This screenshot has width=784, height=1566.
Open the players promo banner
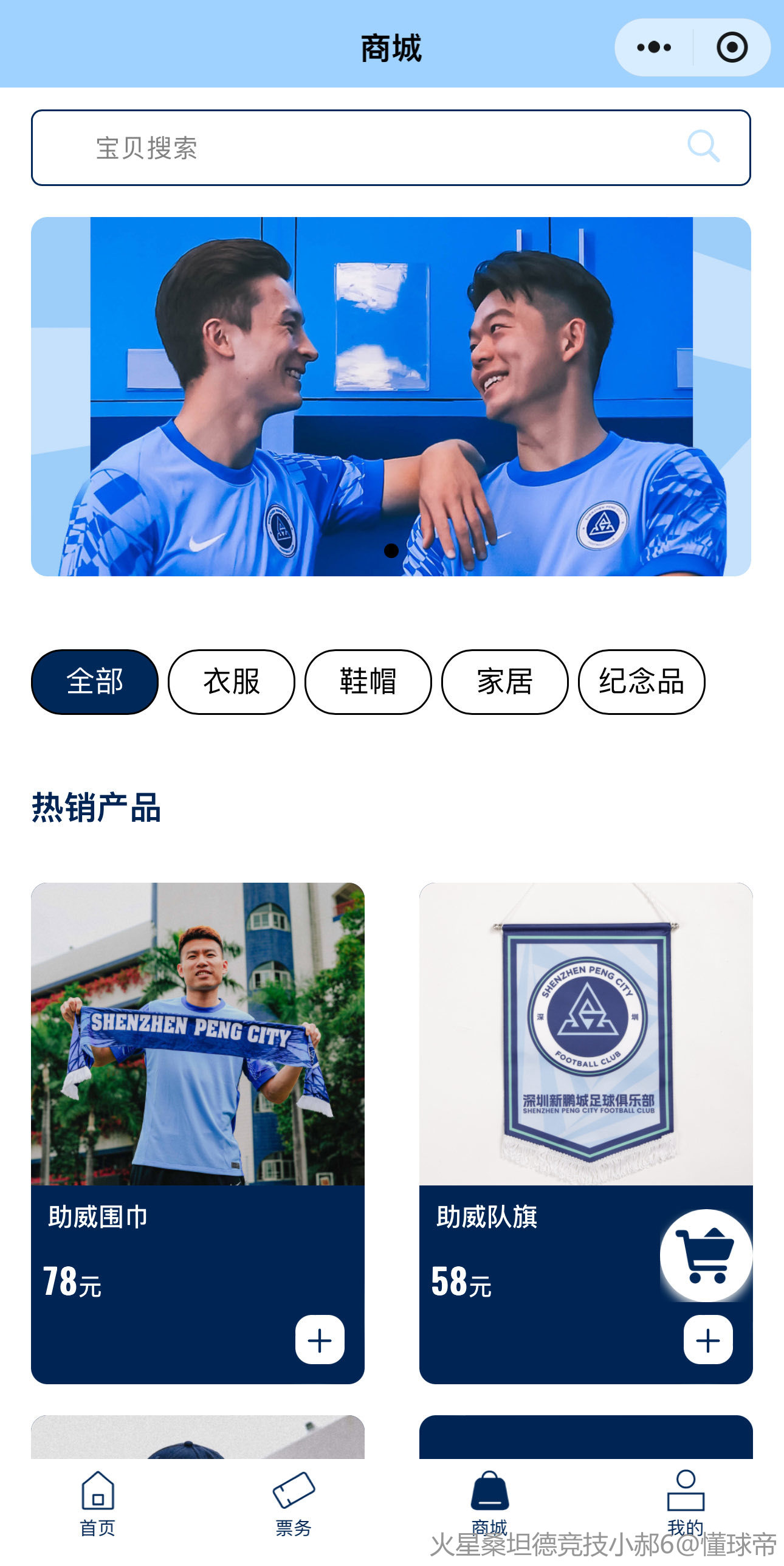click(x=391, y=396)
